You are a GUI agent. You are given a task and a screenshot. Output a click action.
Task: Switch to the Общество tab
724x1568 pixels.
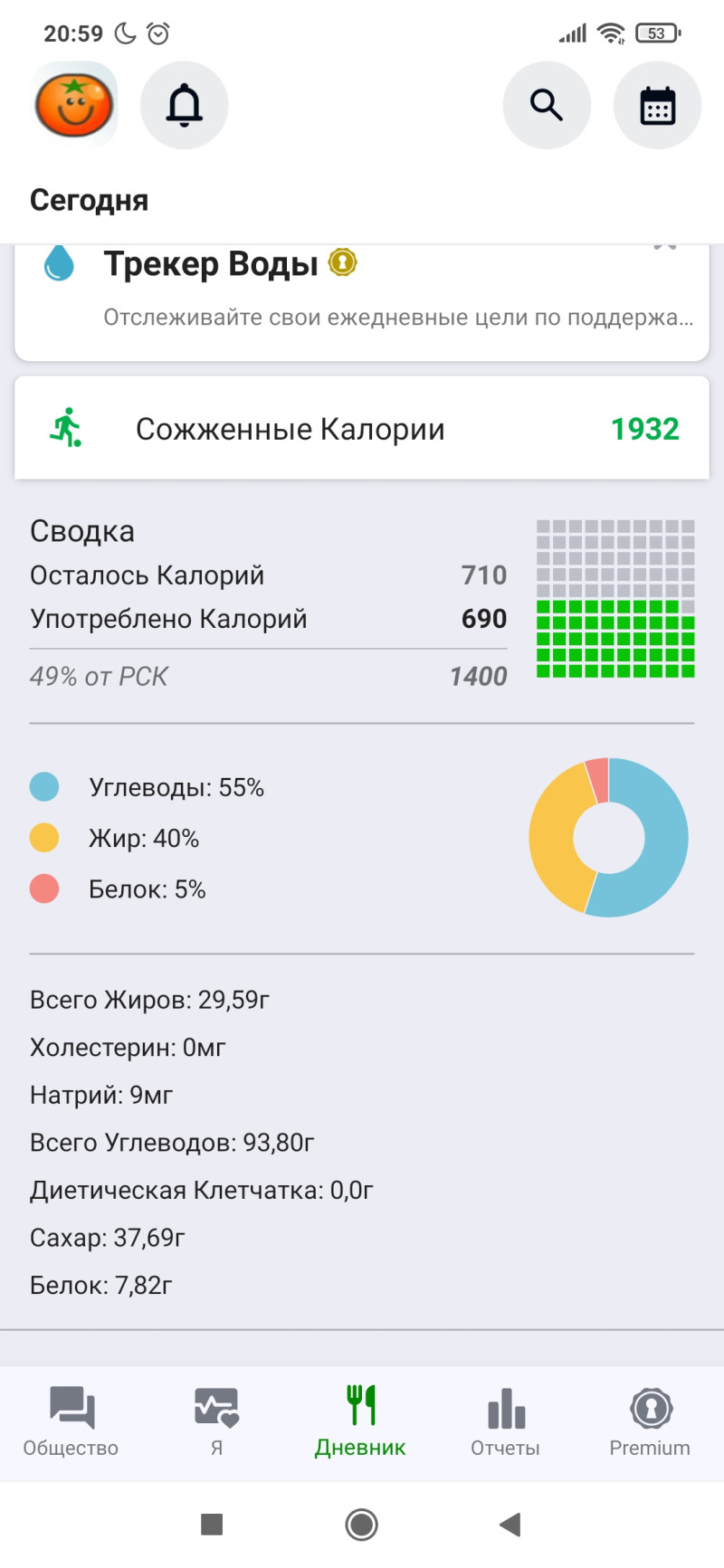pyautogui.click(x=71, y=1421)
